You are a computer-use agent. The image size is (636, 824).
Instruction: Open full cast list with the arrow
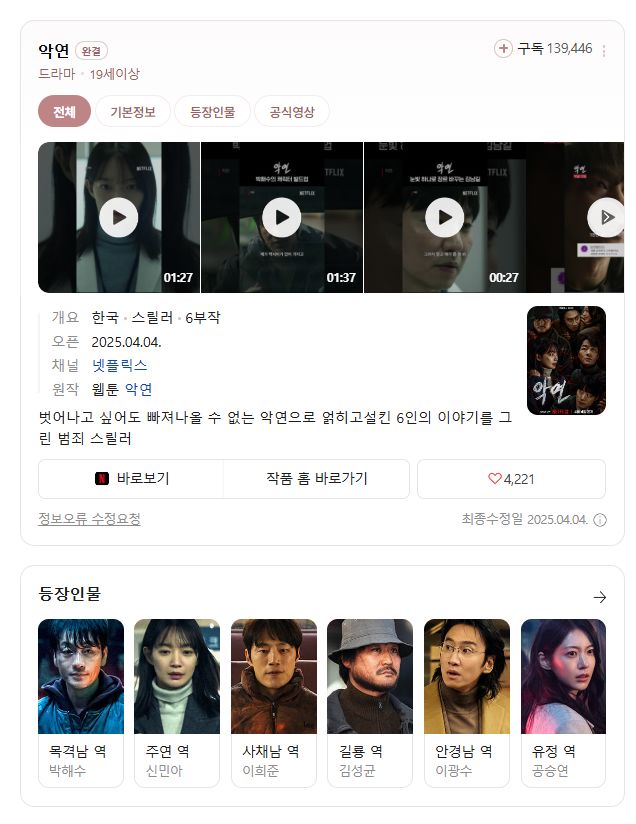click(599, 597)
